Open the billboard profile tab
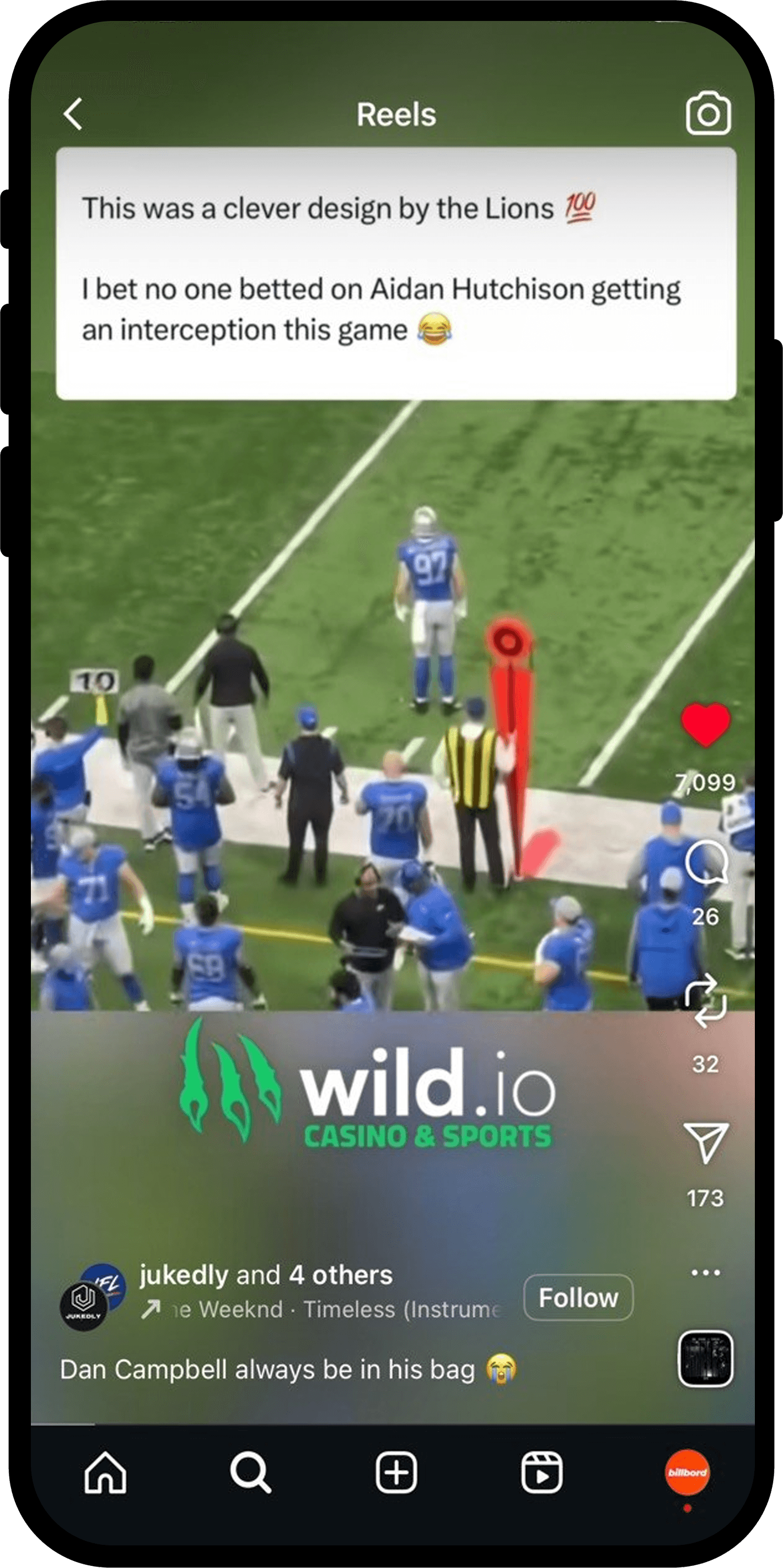The width and height of the screenshot is (783, 1568). tap(687, 1473)
